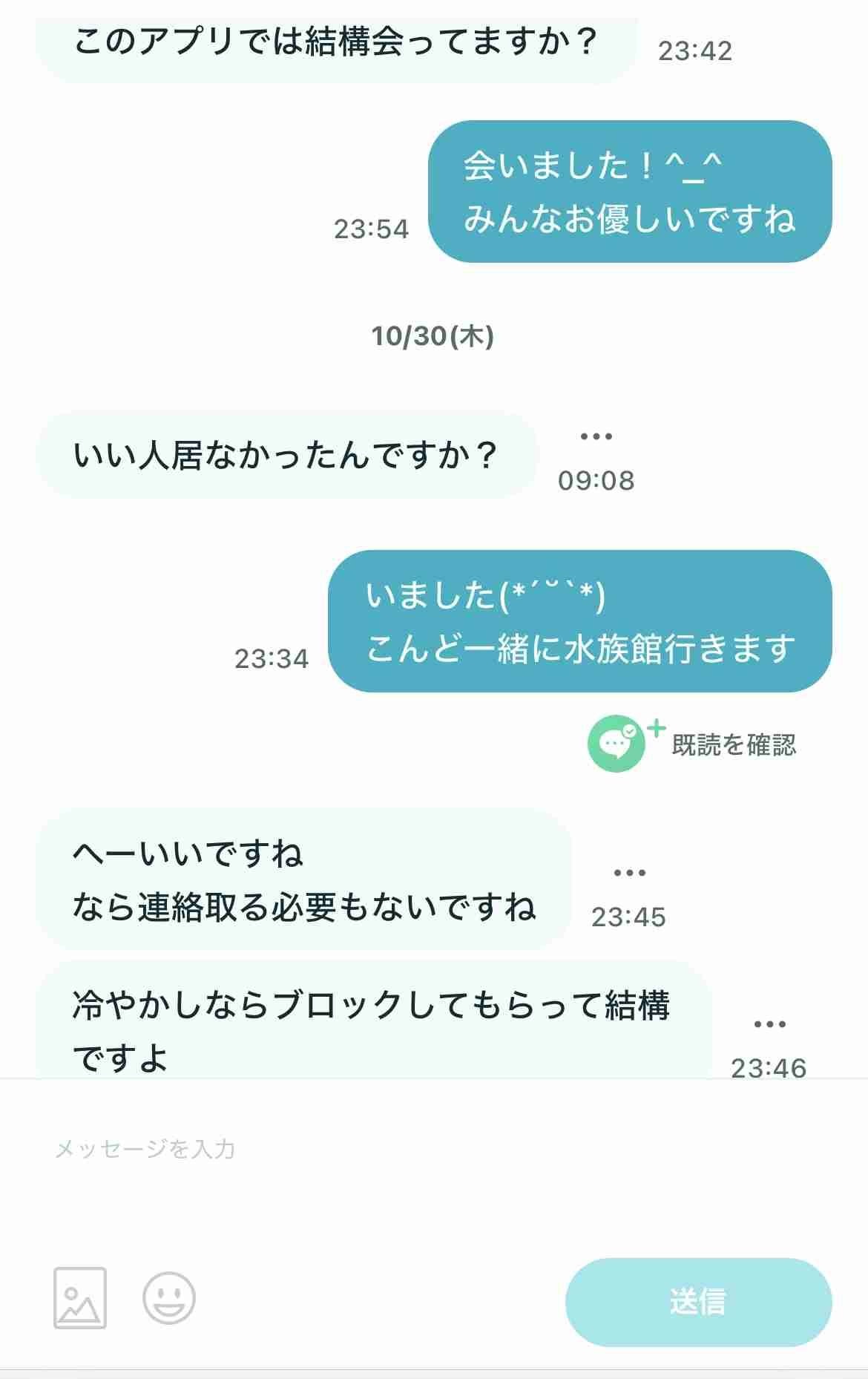Screen dimensions: 868x1379
Task: Tap 既読を確認 to check read status
Action: tap(693, 744)
